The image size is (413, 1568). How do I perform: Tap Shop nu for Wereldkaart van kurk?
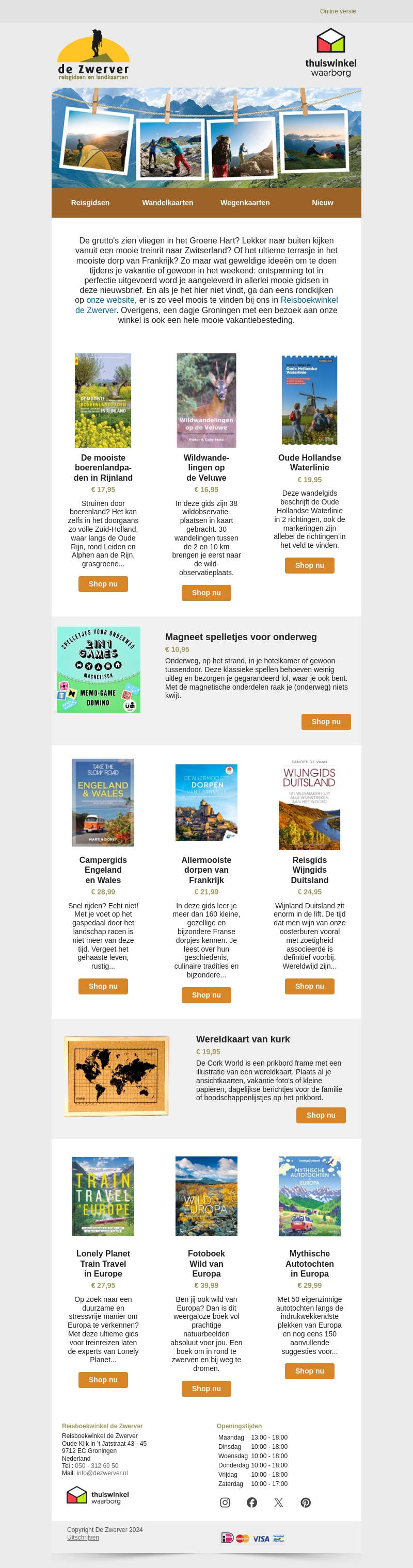click(x=321, y=1115)
